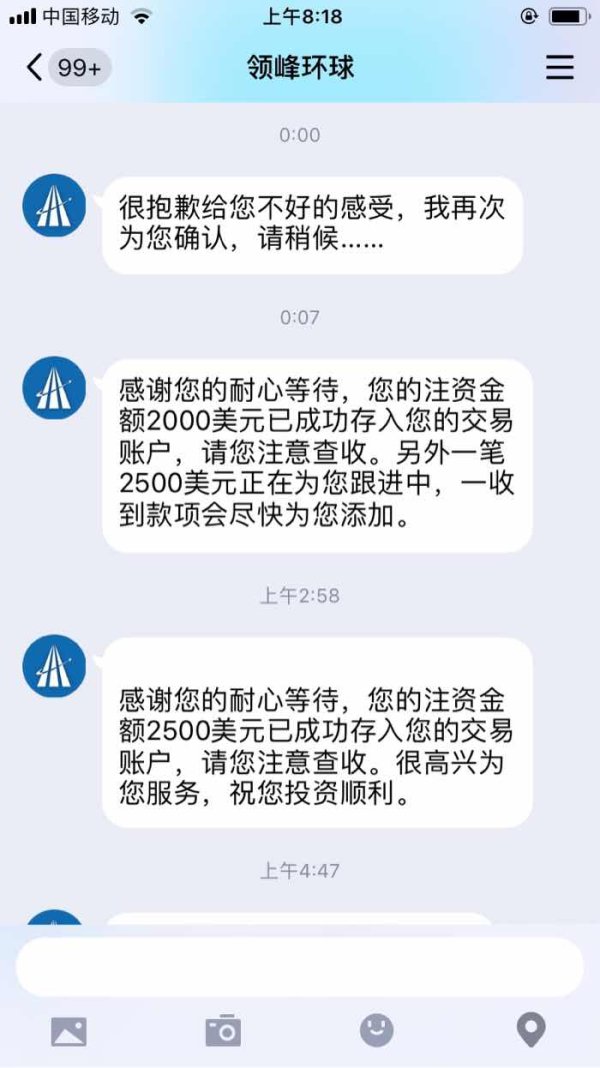Share location via the pin icon
Viewport: 600px width, 1068px height.
531,1030
